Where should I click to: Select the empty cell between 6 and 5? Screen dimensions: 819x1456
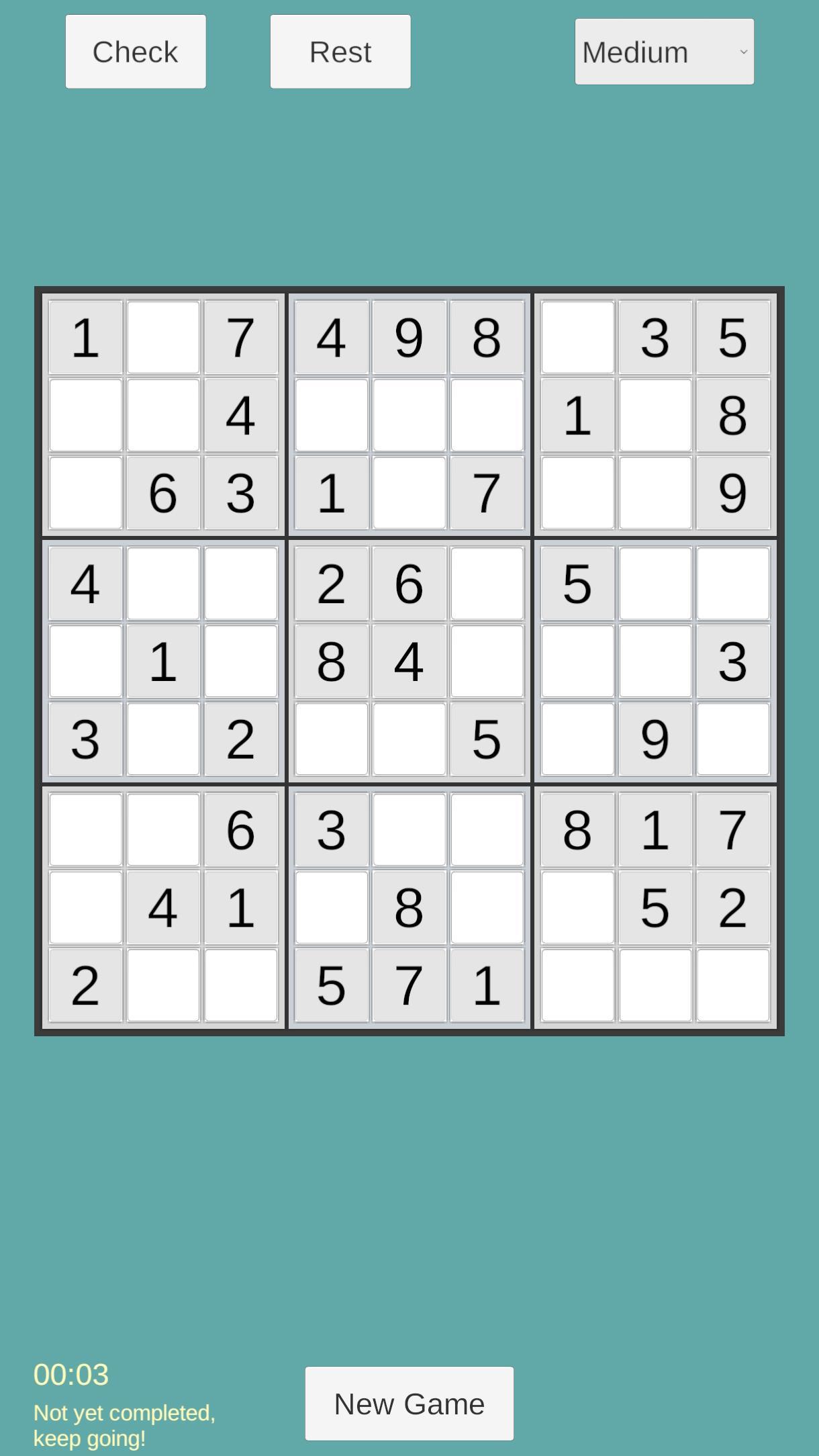pos(487,584)
